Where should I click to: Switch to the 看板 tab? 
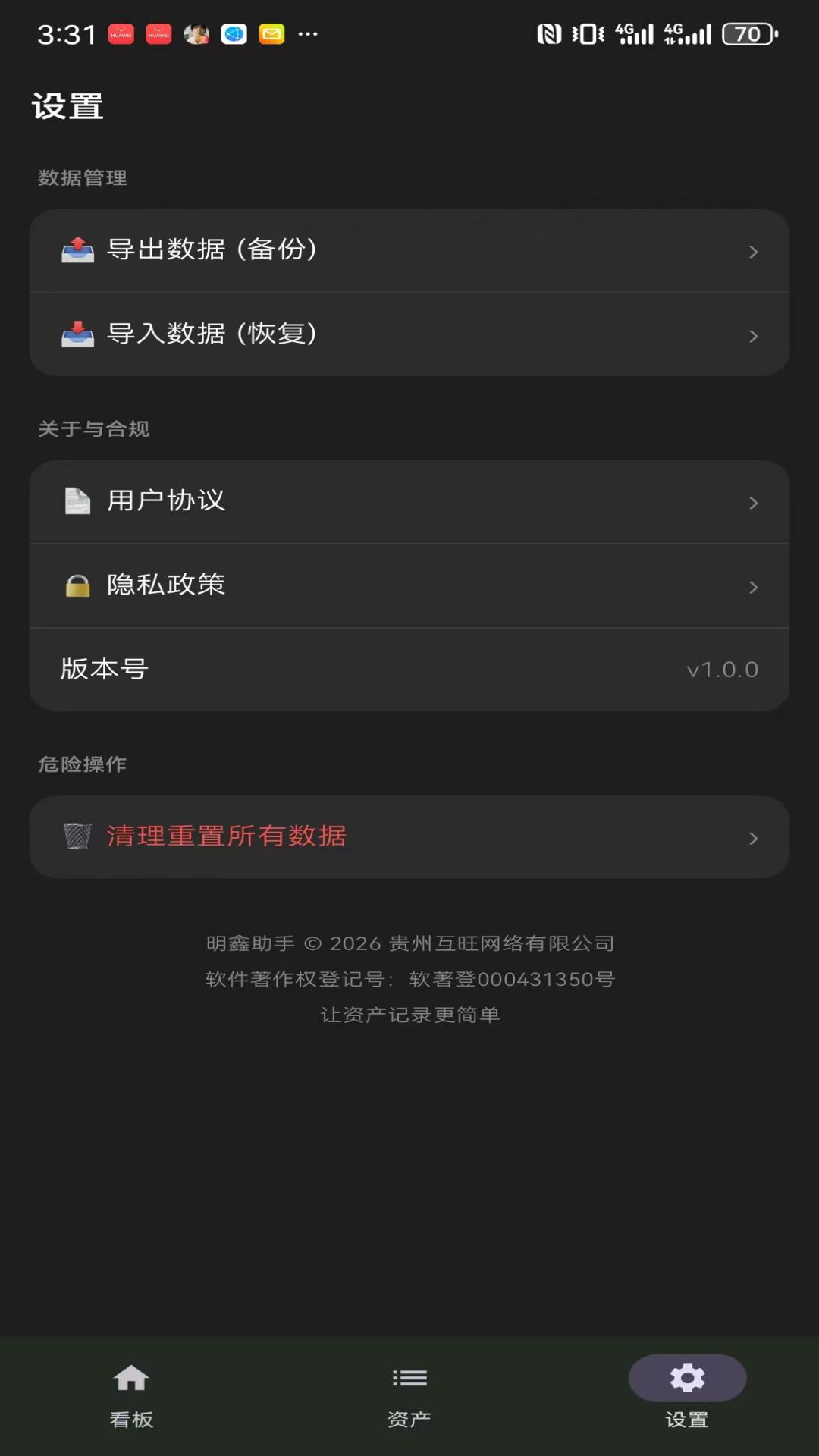tap(131, 1395)
